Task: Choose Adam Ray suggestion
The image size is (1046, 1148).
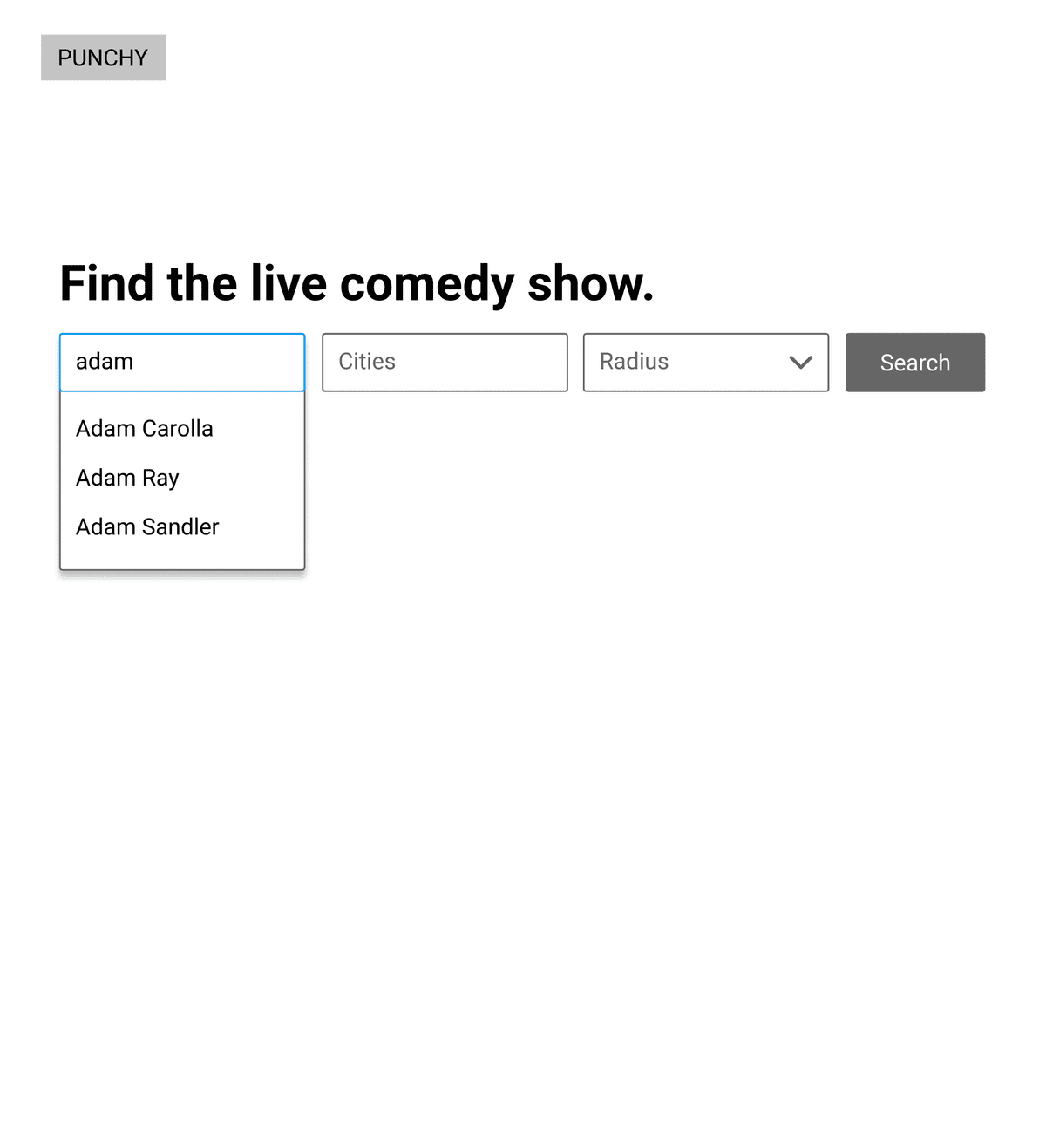Action: [x=127, y=478]
